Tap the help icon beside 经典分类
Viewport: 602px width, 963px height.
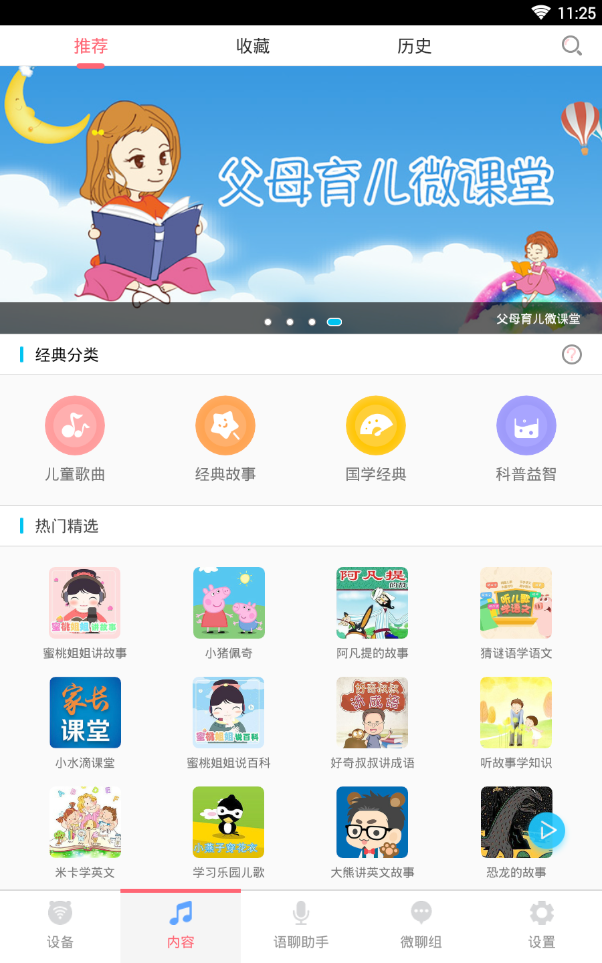(x=571, y=354)
